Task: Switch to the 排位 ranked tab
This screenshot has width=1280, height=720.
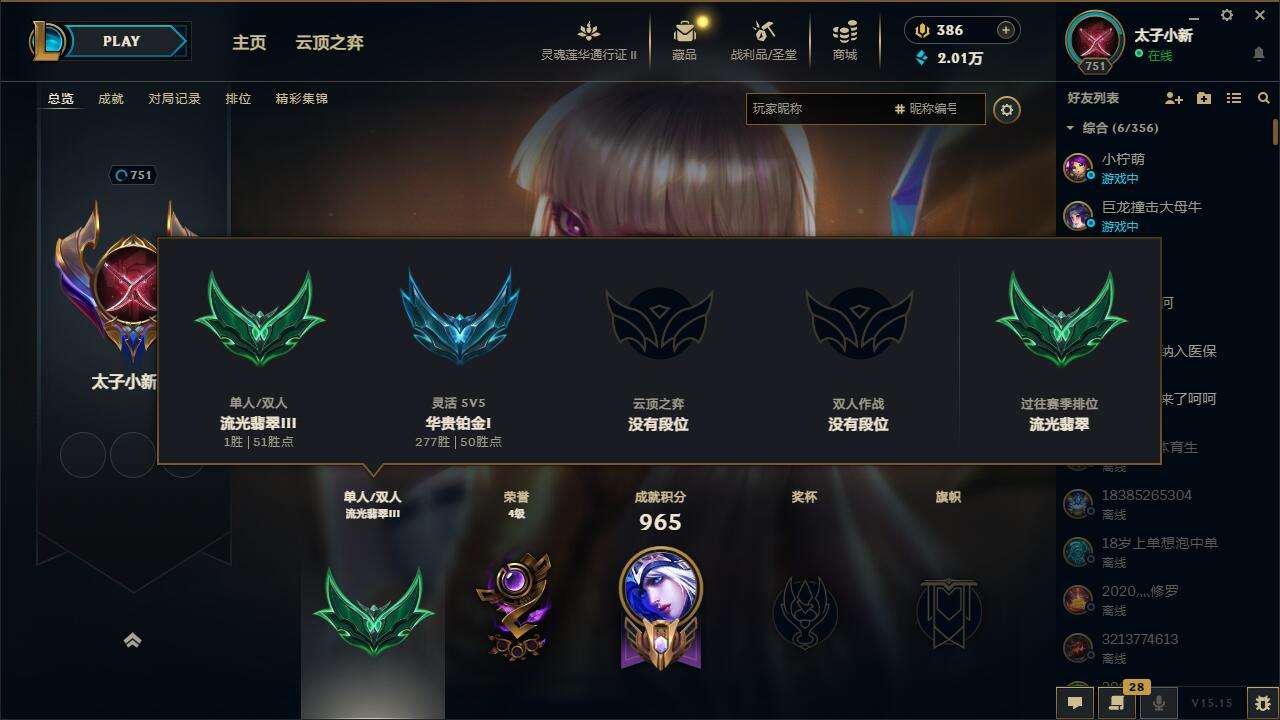Action: [x=238, y=98]
